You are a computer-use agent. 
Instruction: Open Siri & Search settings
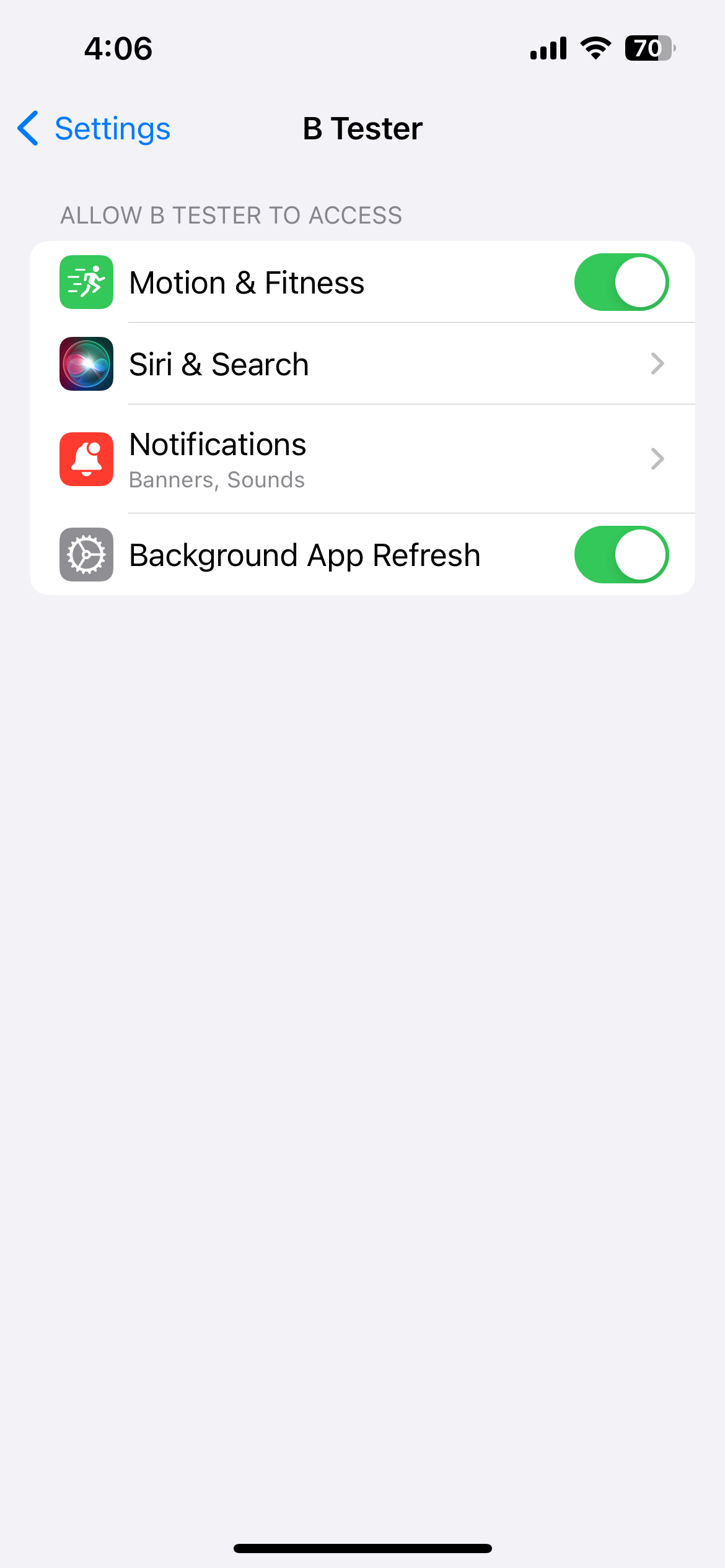(362, 364)
